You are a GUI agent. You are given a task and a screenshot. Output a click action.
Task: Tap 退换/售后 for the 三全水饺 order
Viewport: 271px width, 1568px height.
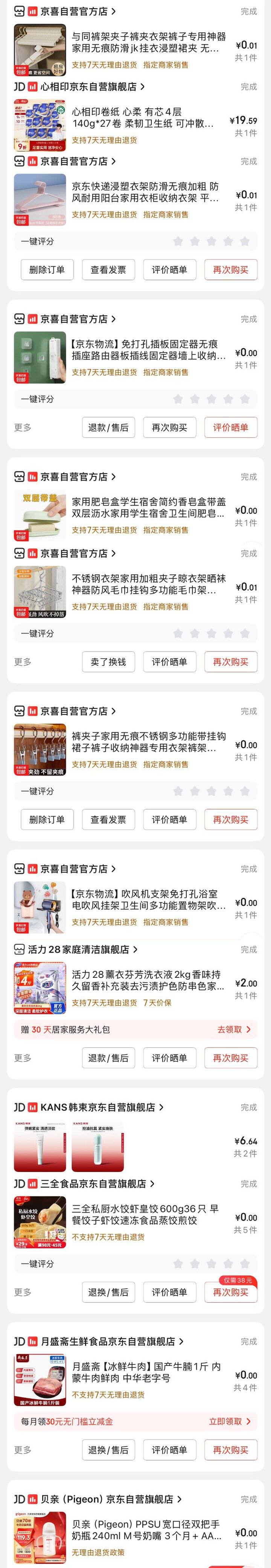pos(108,1292)
